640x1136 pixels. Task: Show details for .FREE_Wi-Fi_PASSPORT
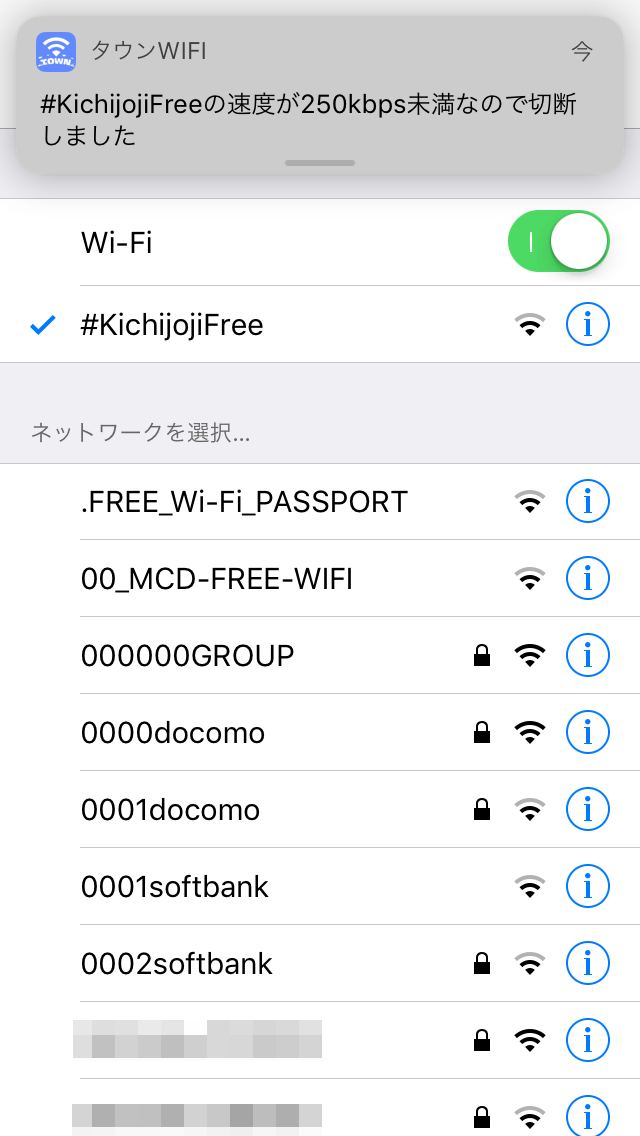pos(588,502)
